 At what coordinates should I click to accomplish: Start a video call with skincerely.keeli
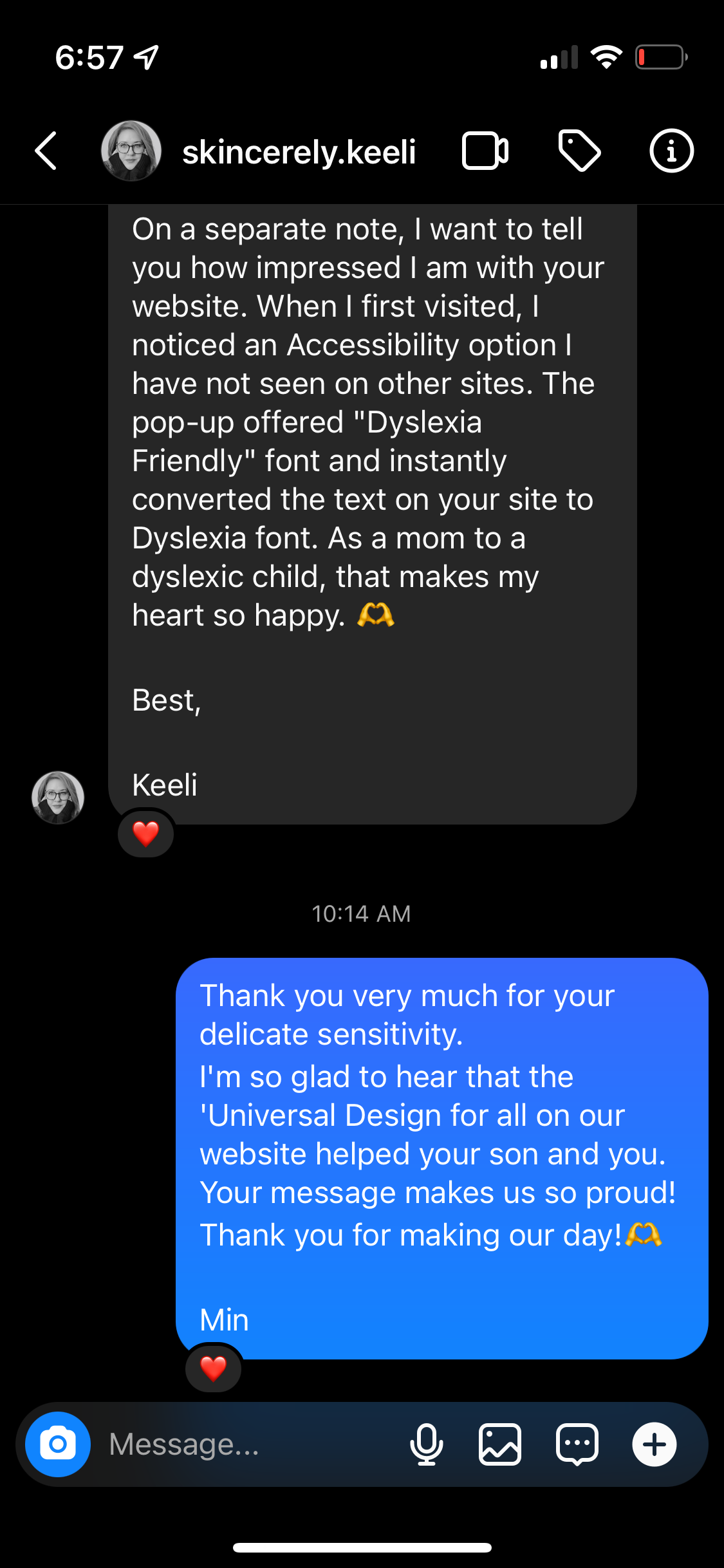(x=485, y=151)
